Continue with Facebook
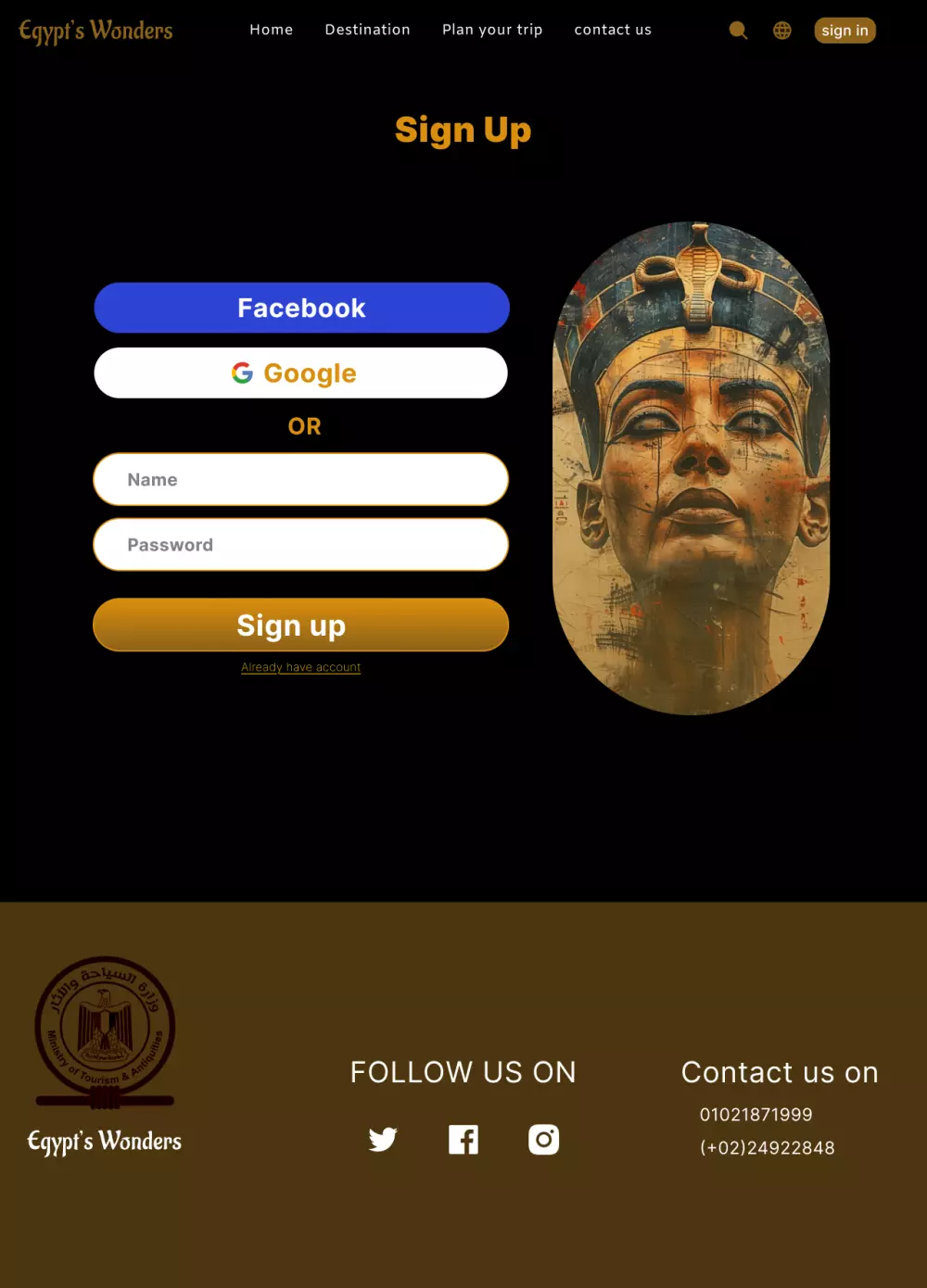This screenshot has width=927, height=1288. 301,308
